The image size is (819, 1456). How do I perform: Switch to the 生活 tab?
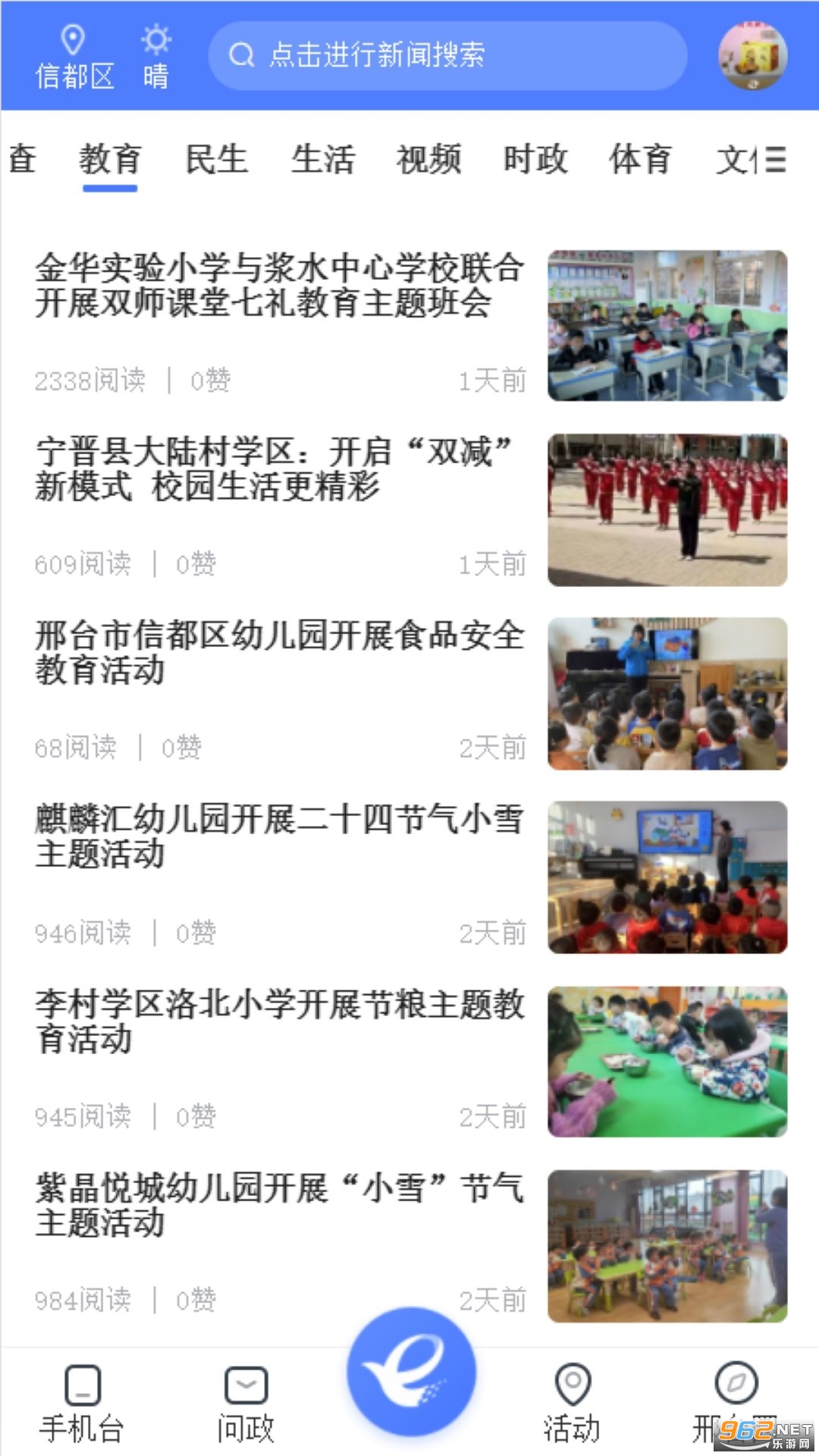point(323,159)
